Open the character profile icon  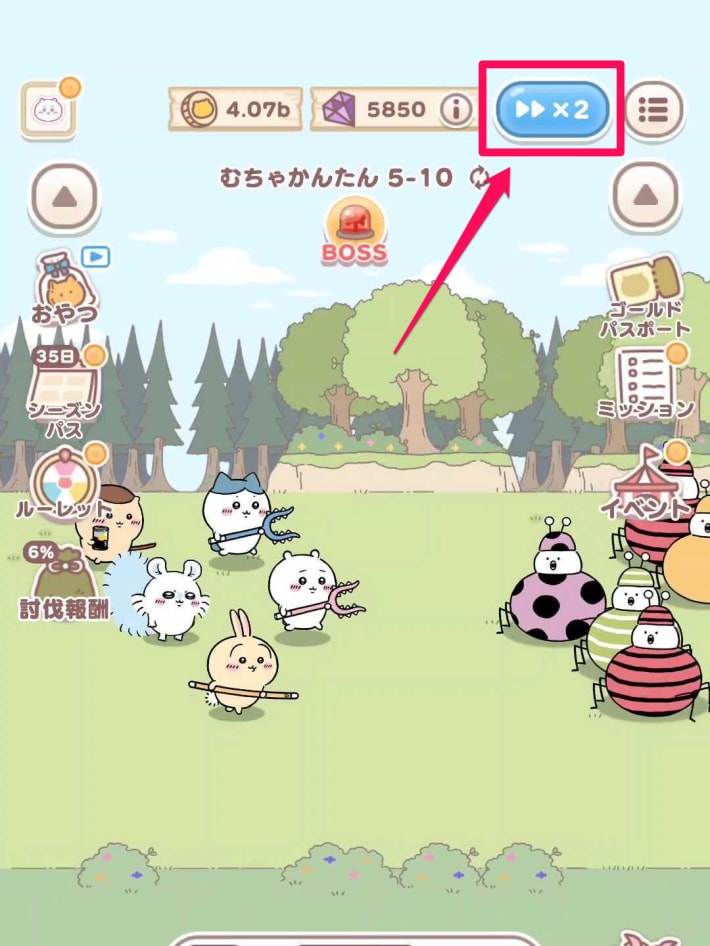point(48,110)
